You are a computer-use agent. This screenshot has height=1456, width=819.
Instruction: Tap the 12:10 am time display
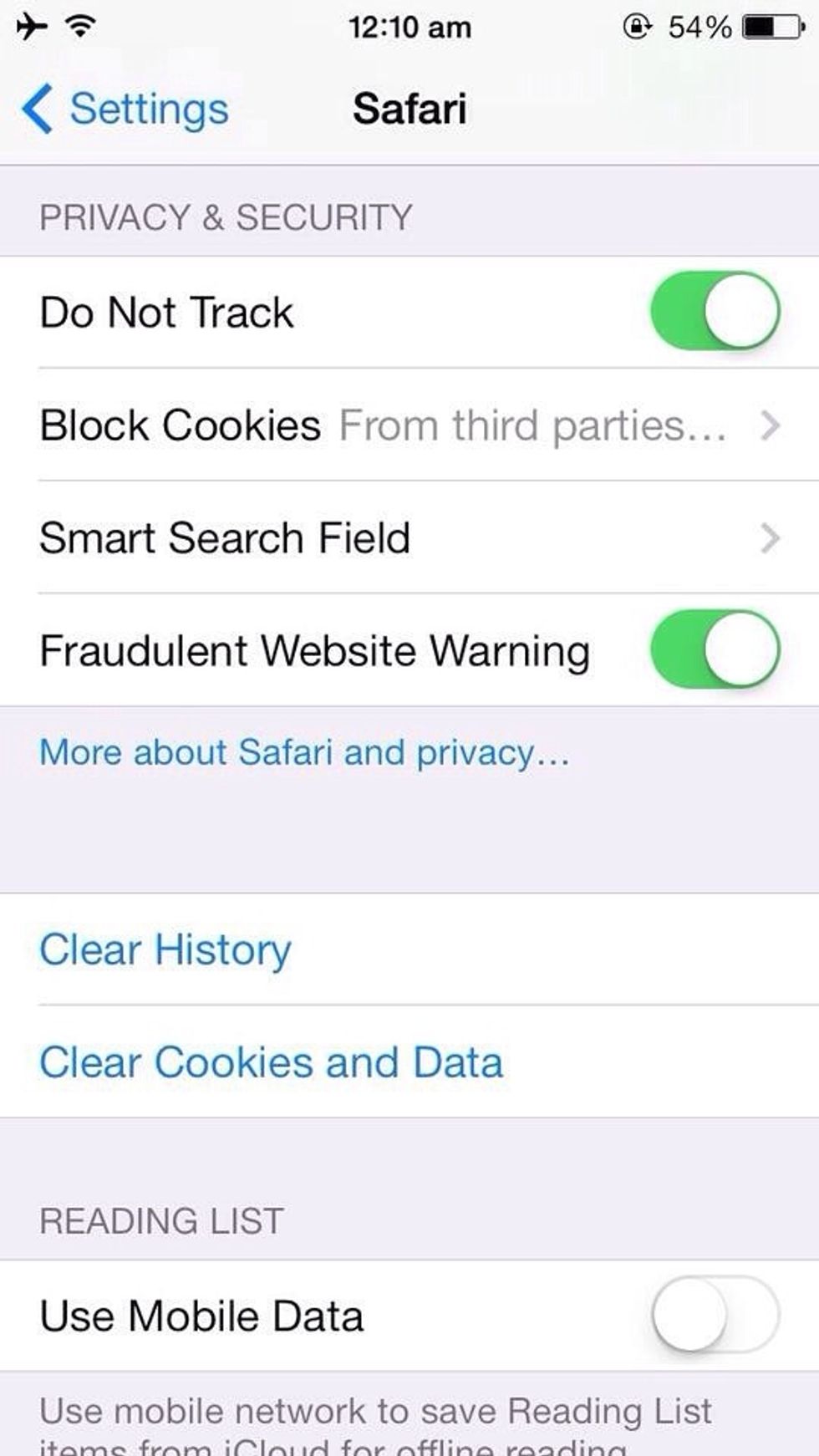tap(409, 26)
